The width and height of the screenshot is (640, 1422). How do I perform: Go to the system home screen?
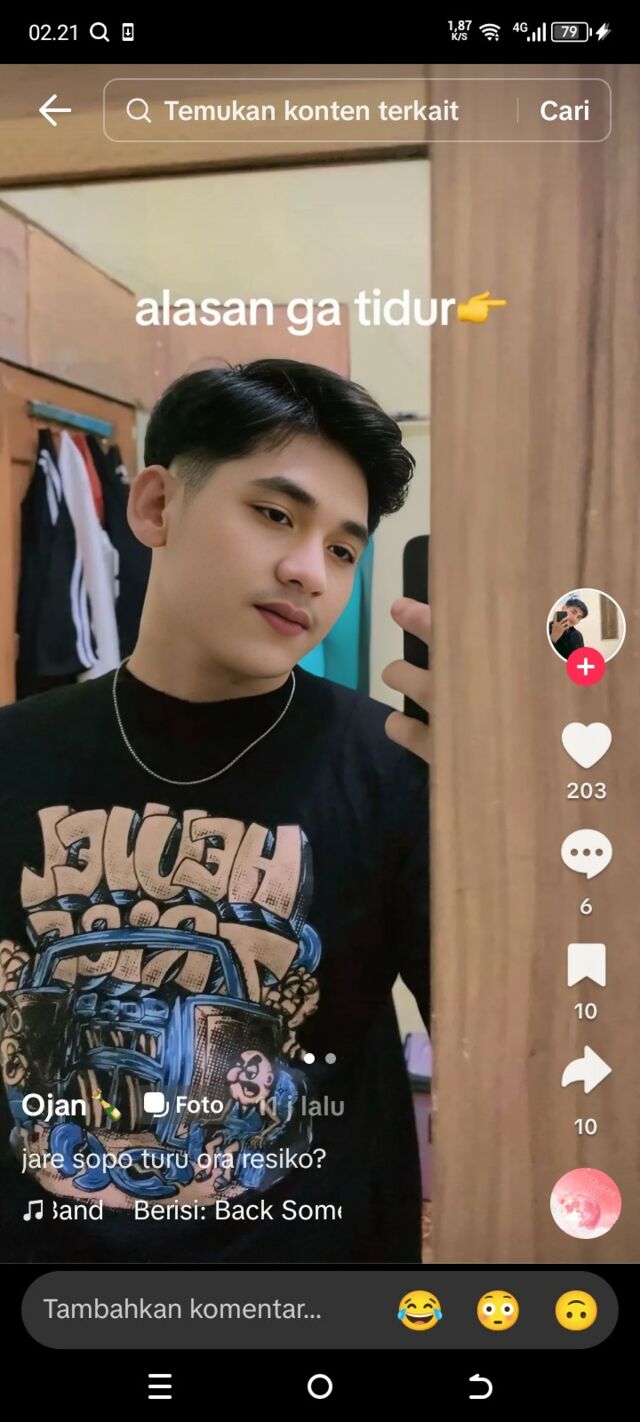click(320, 1386)
